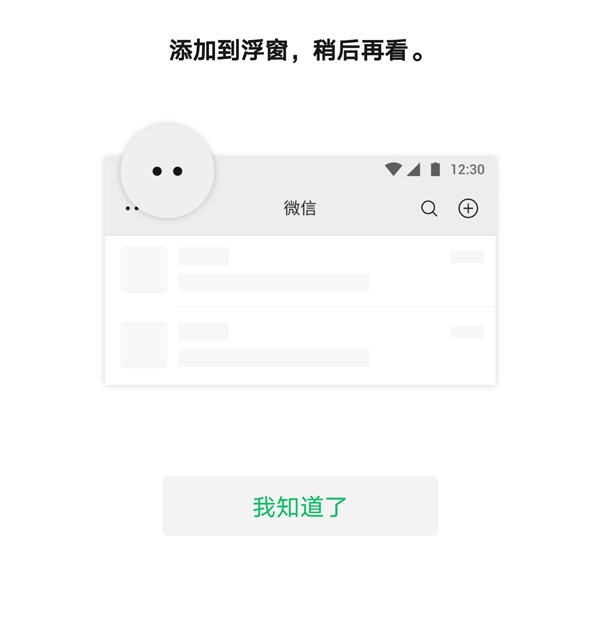Viewport: 600px width, 619px height.
Task: Tap the 我知道了 button to dismiss
Action: pyautogui.click(x=300, y=506)
